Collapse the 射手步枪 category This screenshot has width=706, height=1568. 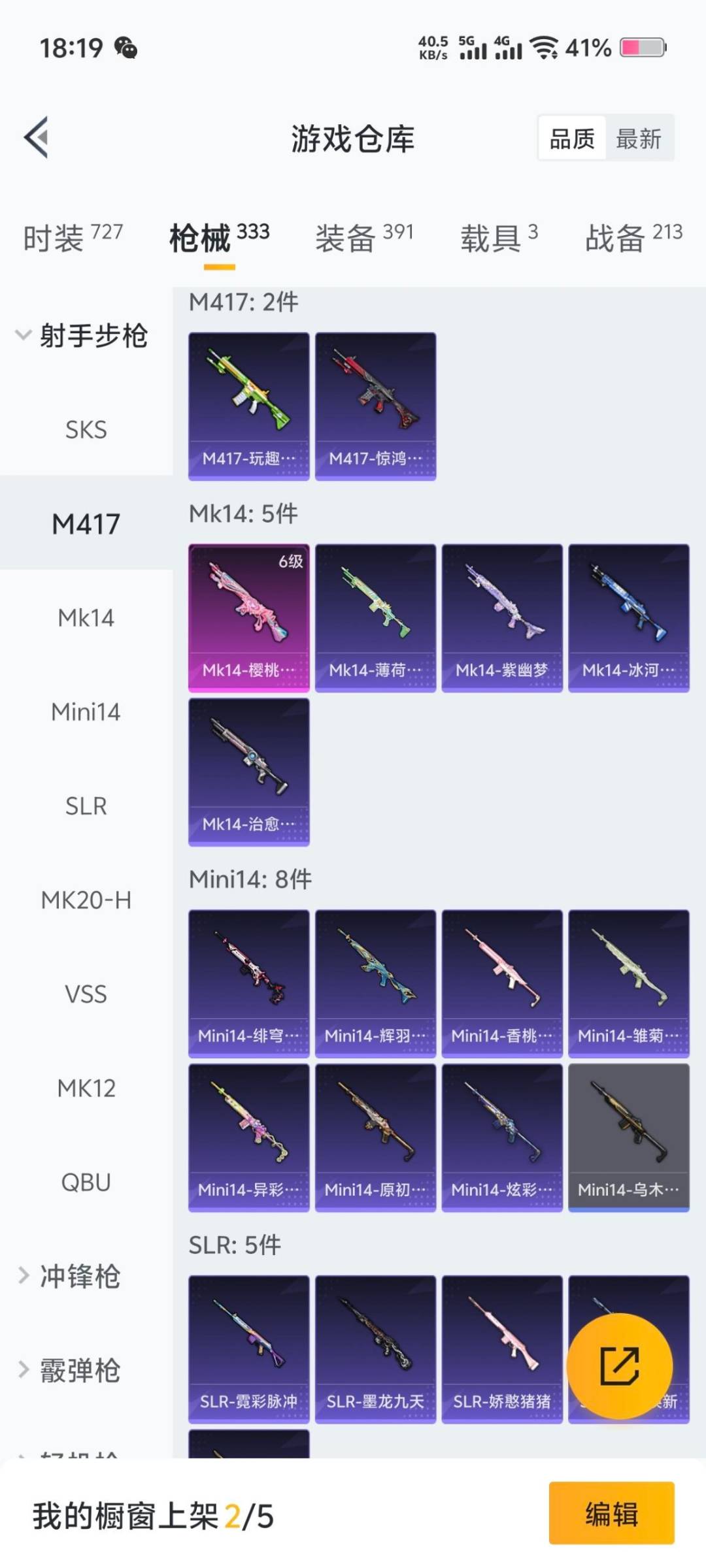82,336
